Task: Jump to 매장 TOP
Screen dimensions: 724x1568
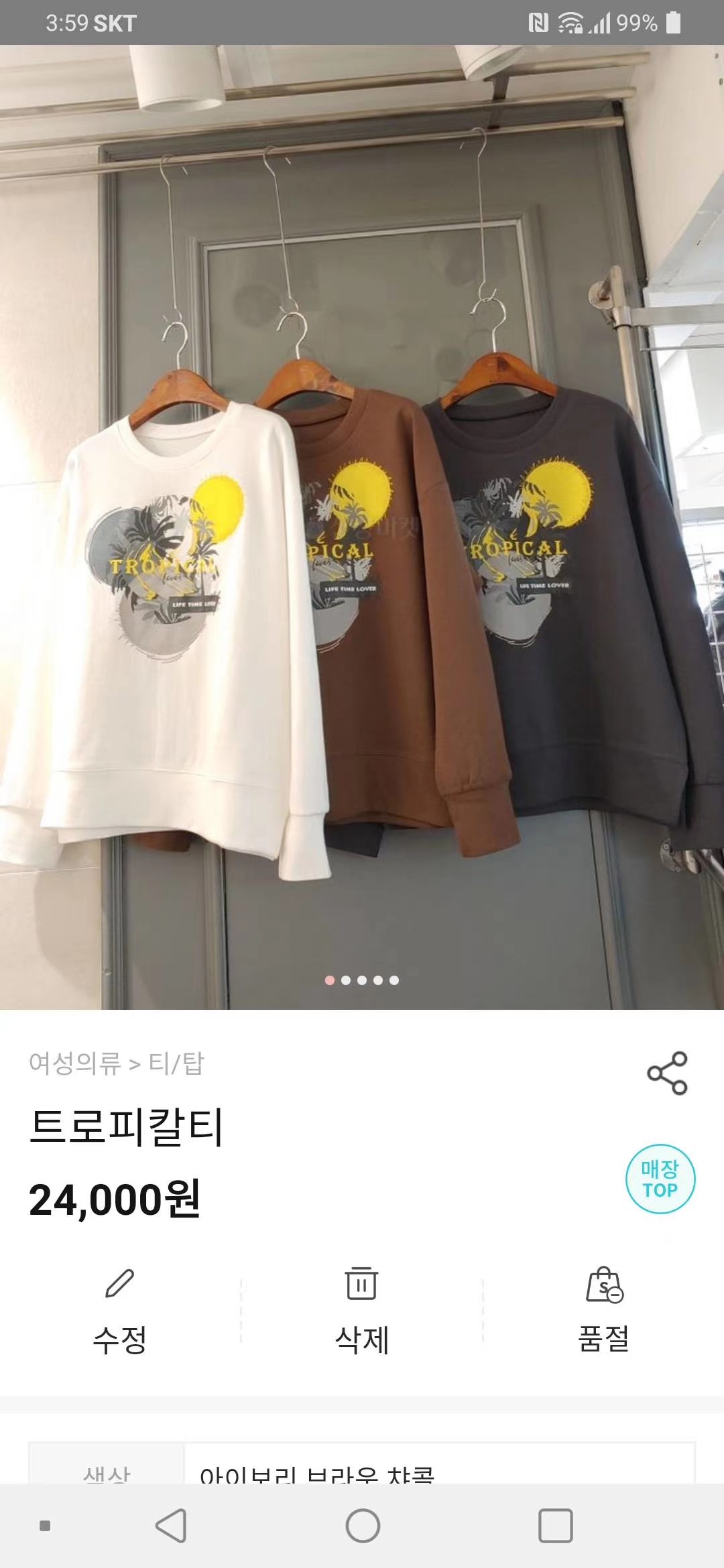Action: (x=660, y=1179)
